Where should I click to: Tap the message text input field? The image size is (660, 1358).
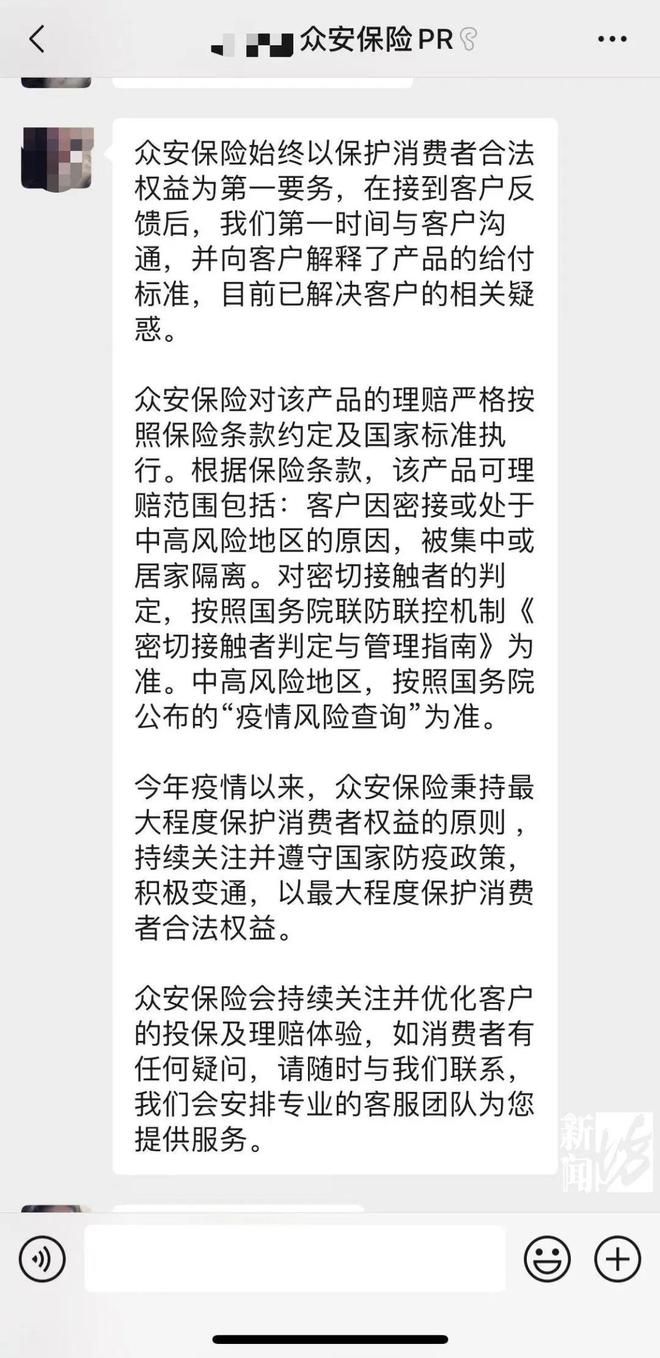(x=295, y=1258)
